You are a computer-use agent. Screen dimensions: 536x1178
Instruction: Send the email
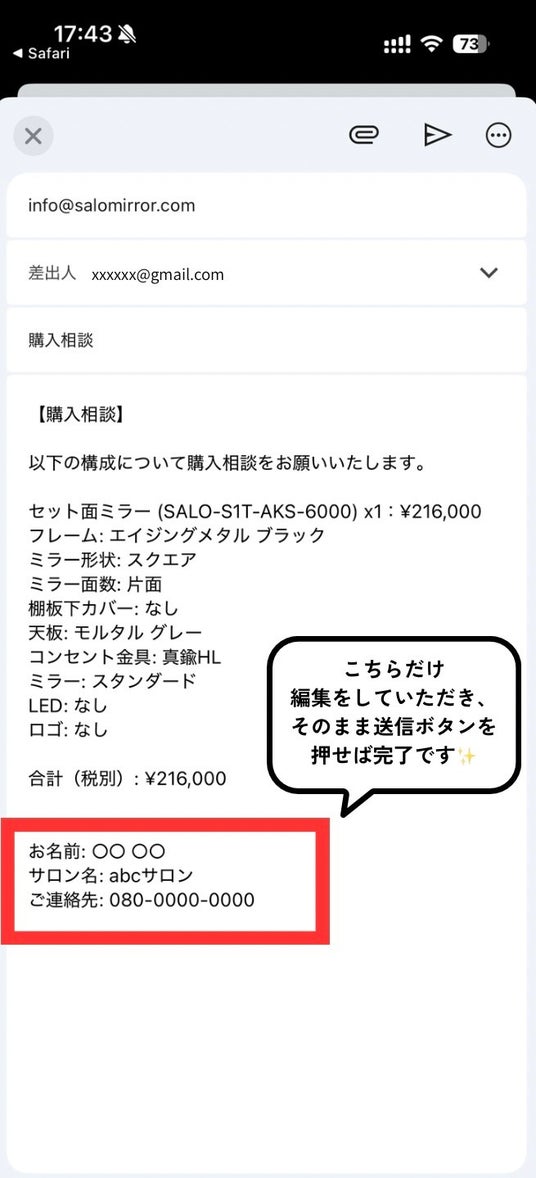[x=437, y=135]
